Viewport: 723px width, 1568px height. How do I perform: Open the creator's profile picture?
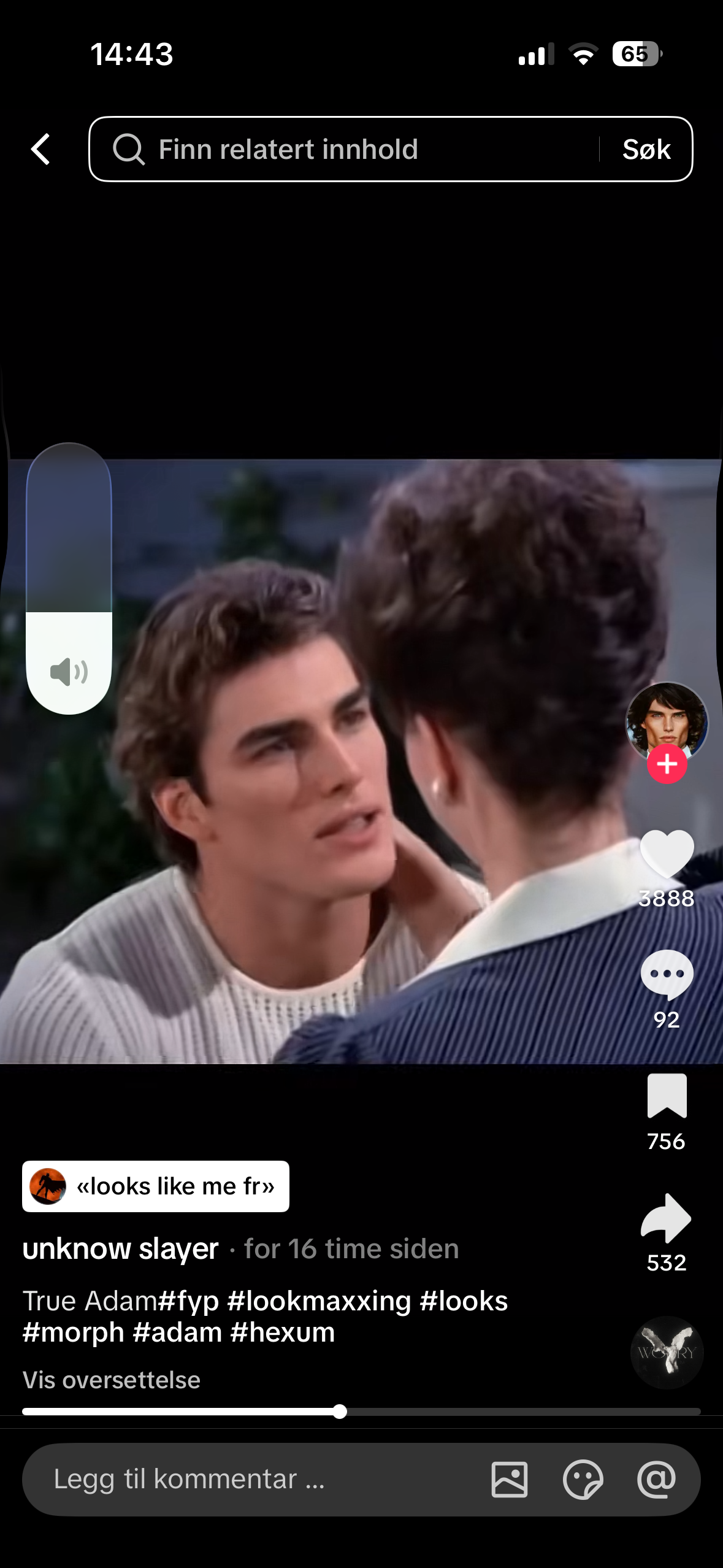[x=666, y=720]
